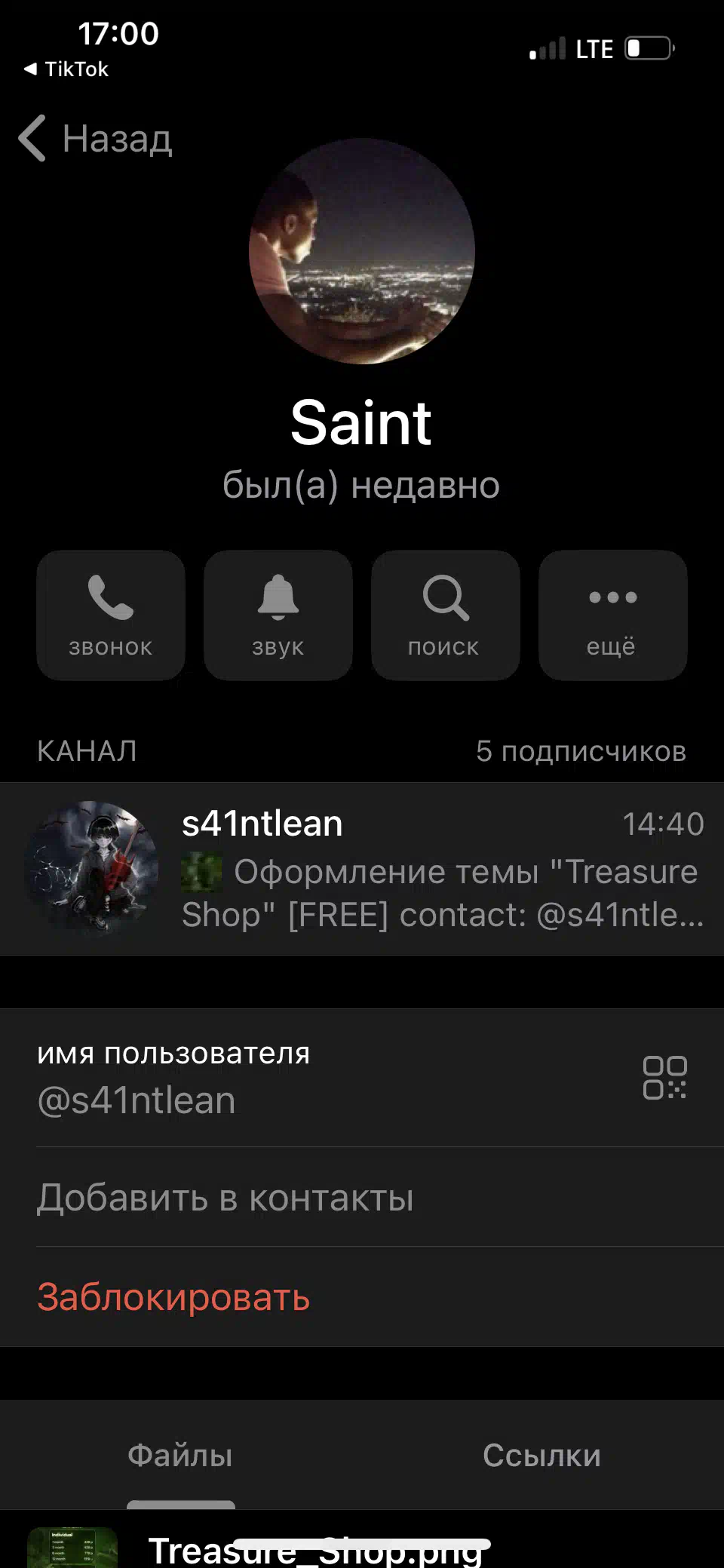Select Добавить в контакты
This screenshot has width=724, height=1568.
coord(362,1197)
